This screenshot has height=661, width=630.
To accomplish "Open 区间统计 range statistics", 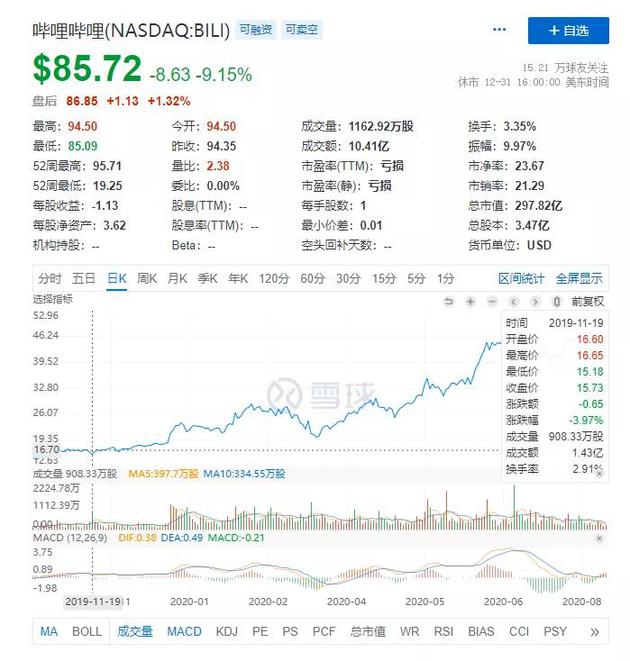I will tap(522, 278).
